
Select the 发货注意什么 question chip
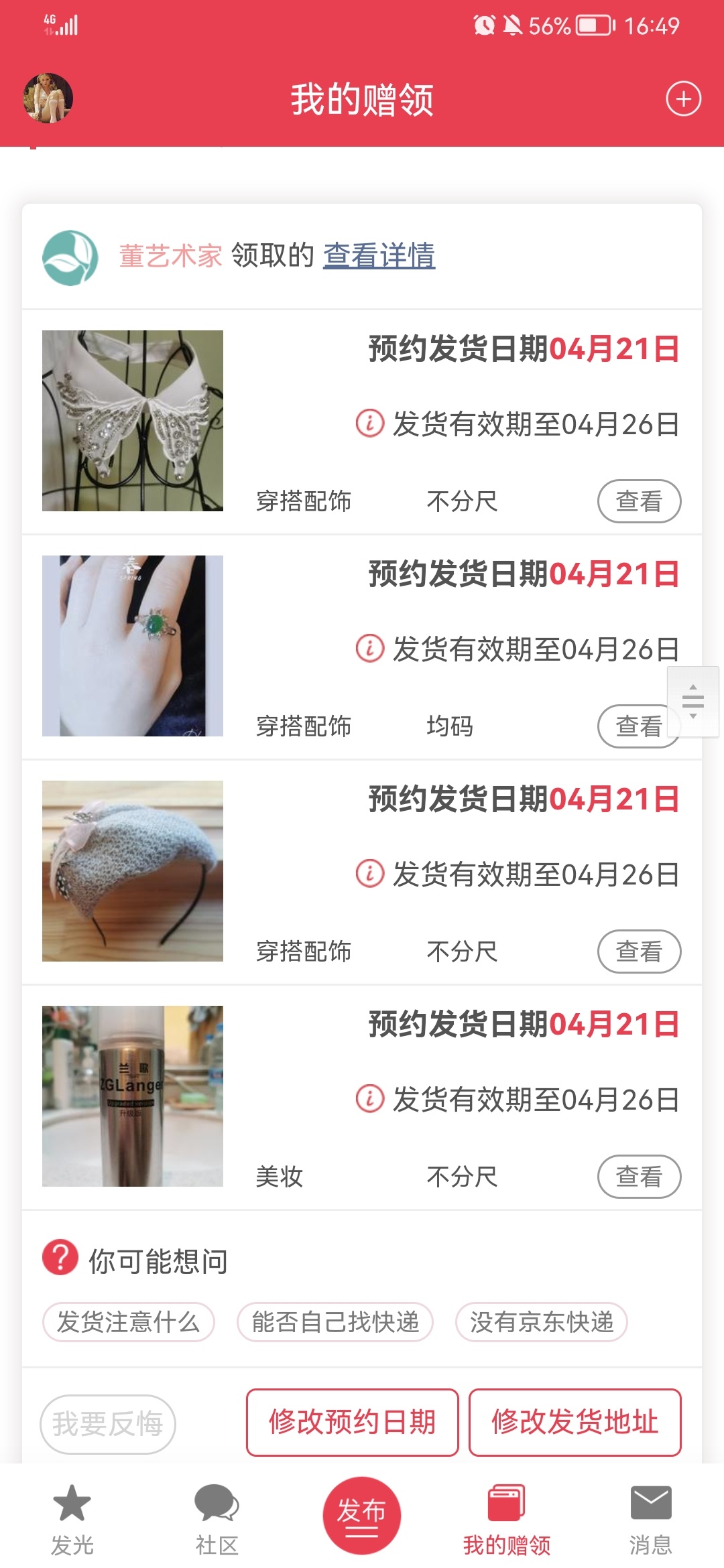(129, 1322)
